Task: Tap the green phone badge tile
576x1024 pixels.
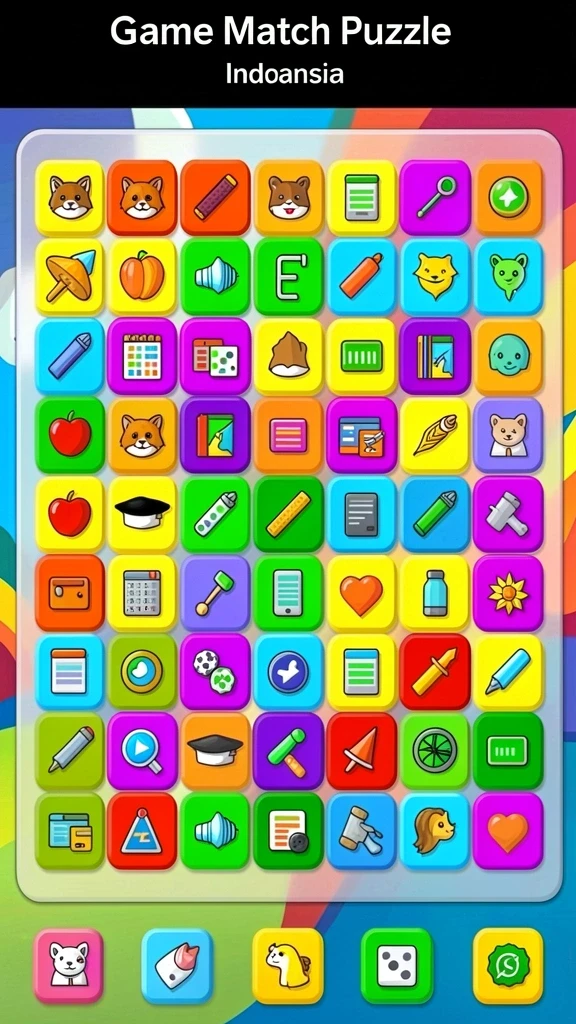Action: point(508,966)
